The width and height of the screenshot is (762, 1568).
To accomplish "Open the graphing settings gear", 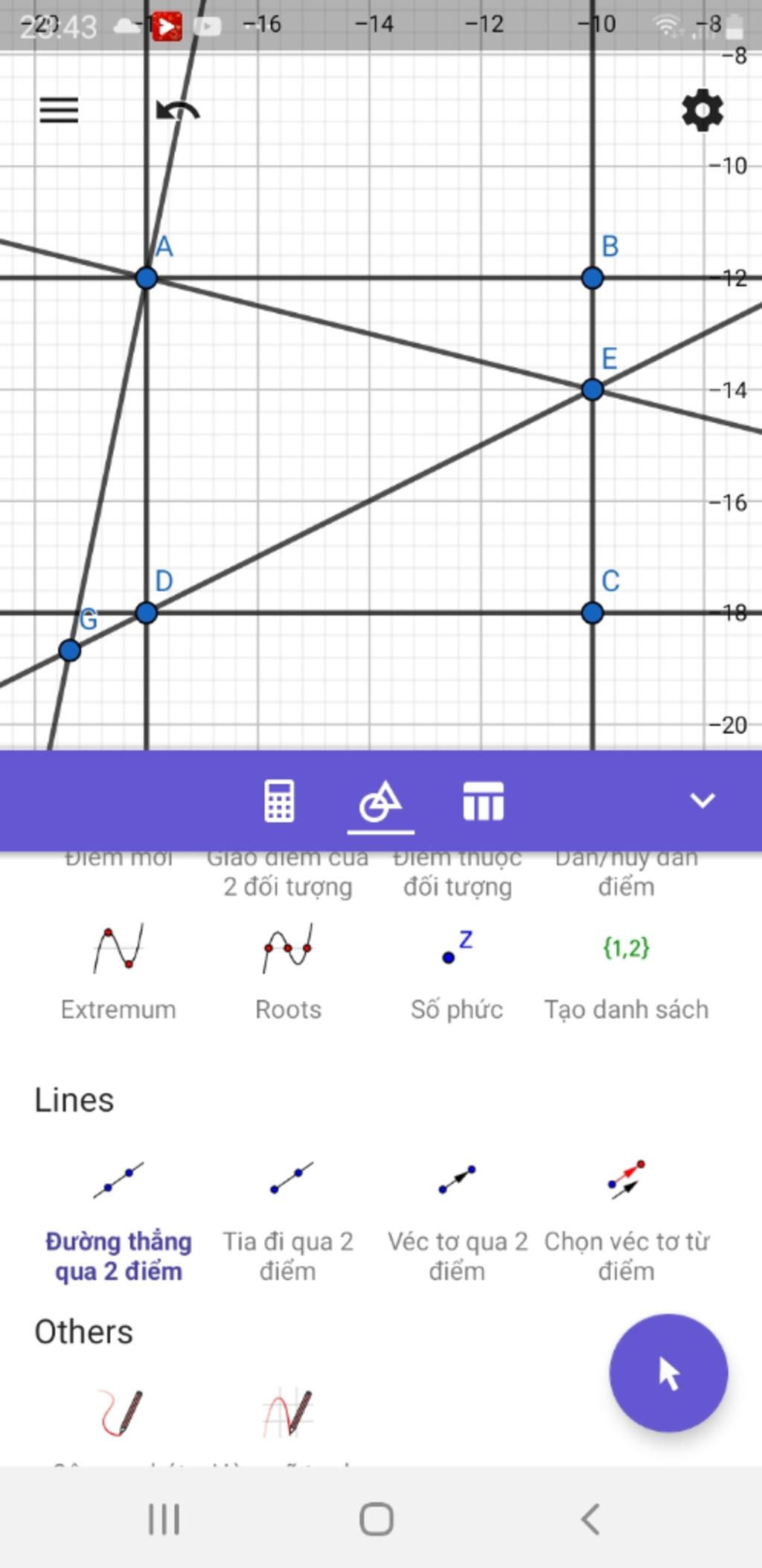I will pyautogui.click(x=702, y=111).
